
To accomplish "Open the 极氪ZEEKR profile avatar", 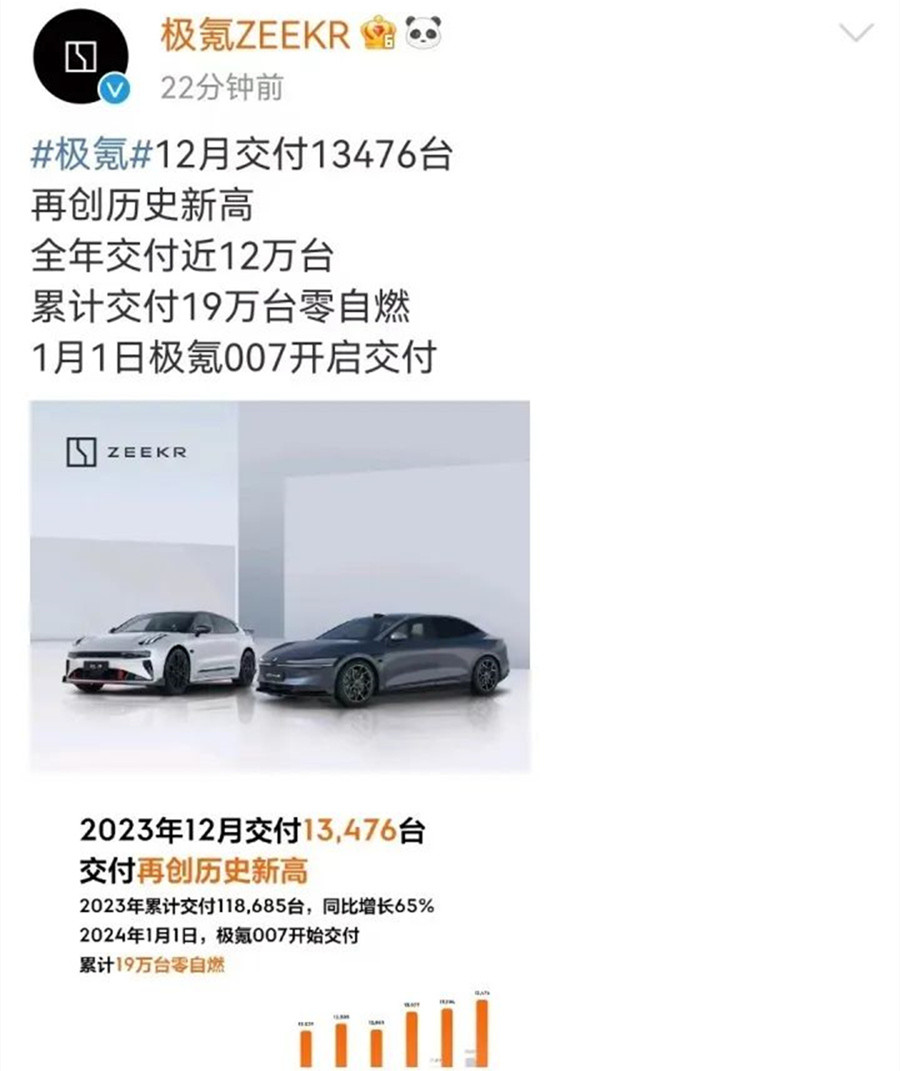I will tap(81, 60).
